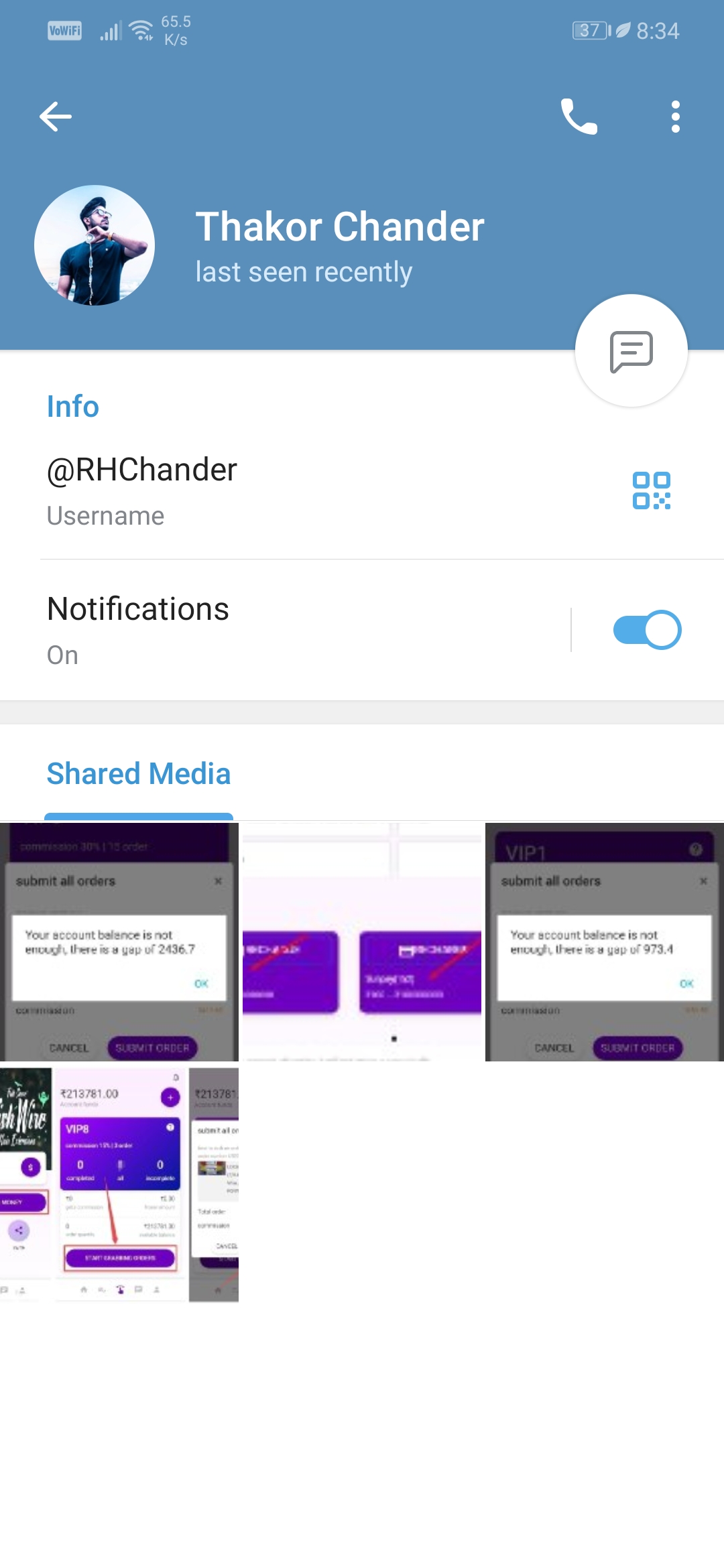Open shared image showing gap of 2436.7
The width and height of the screenshot is (724, 1568).
tap(119, 942)
